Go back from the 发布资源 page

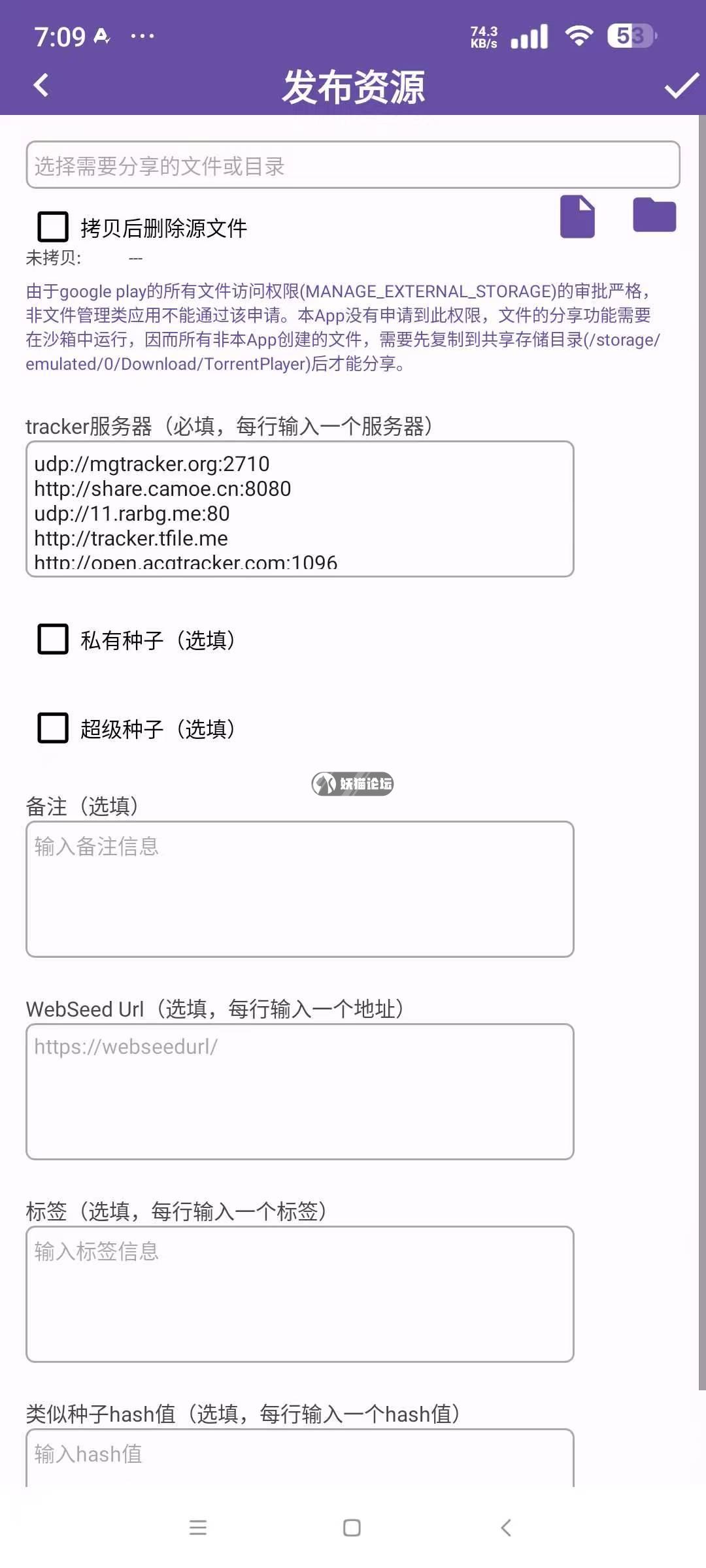tap(41, 85)
